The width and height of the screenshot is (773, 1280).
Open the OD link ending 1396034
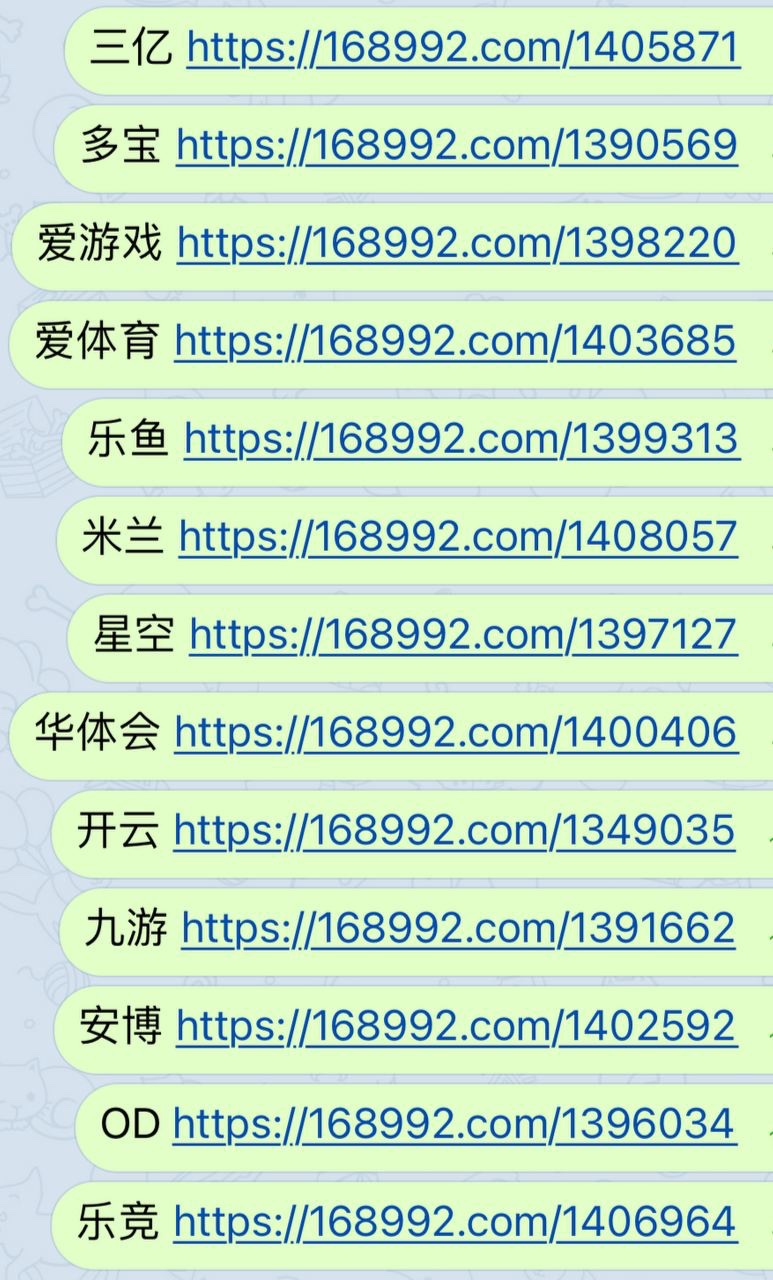coord(454,1125)
